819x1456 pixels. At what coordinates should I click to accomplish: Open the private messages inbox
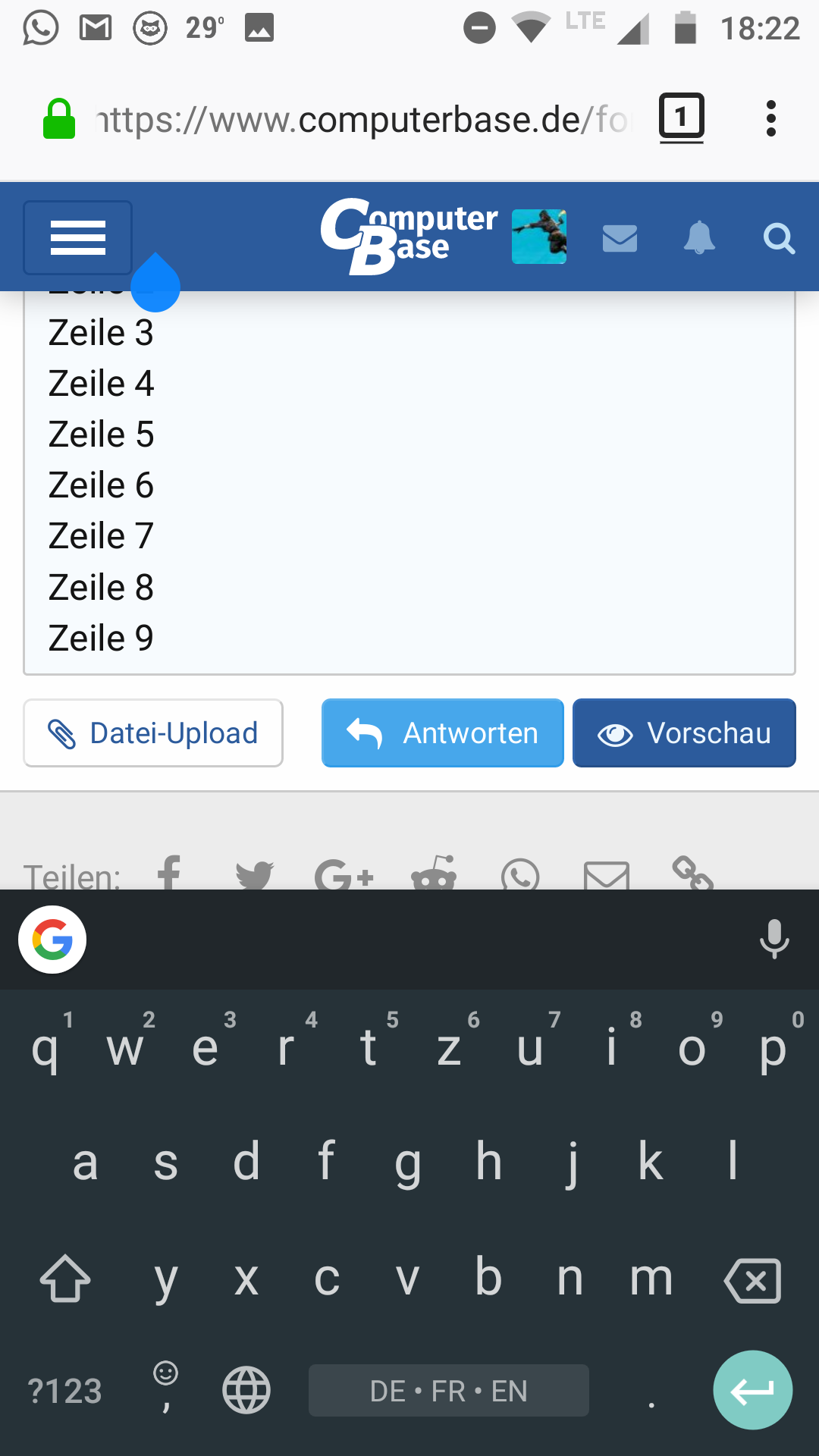(620, 238)
